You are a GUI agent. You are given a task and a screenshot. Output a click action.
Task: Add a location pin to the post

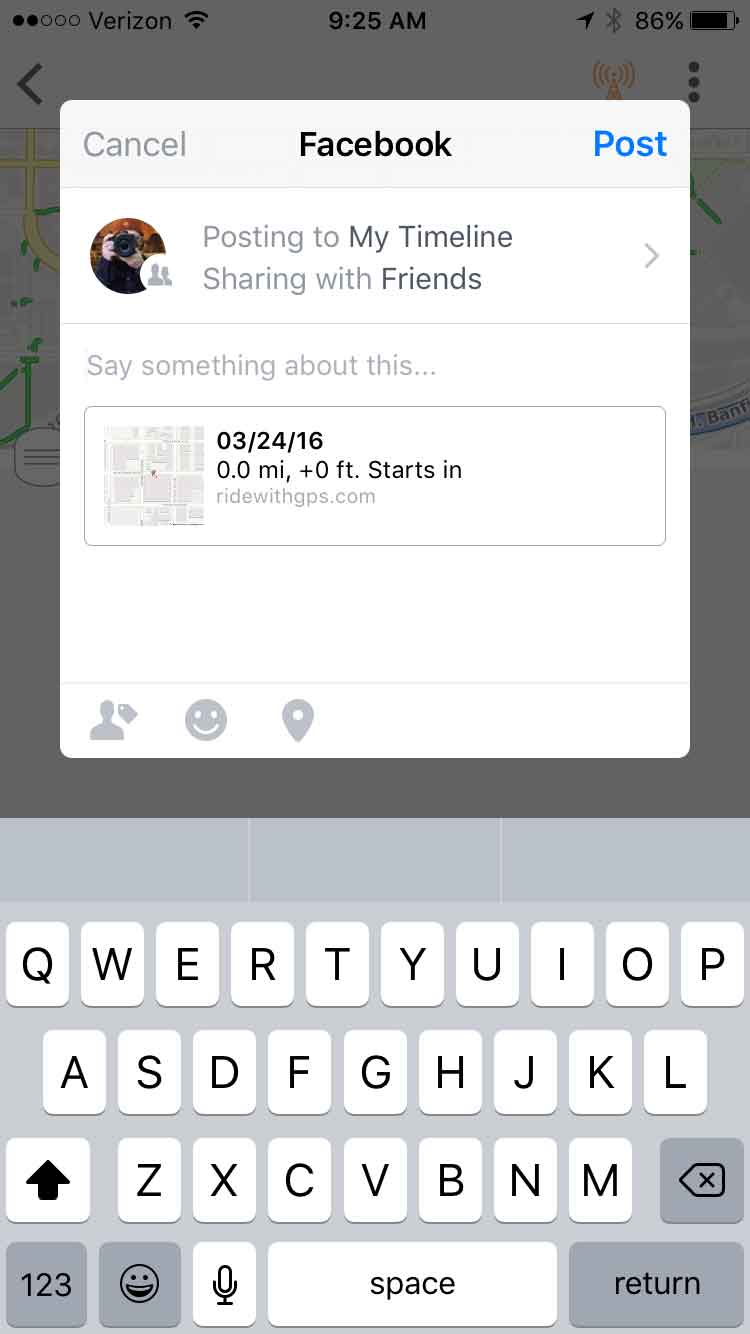[298, 720]
